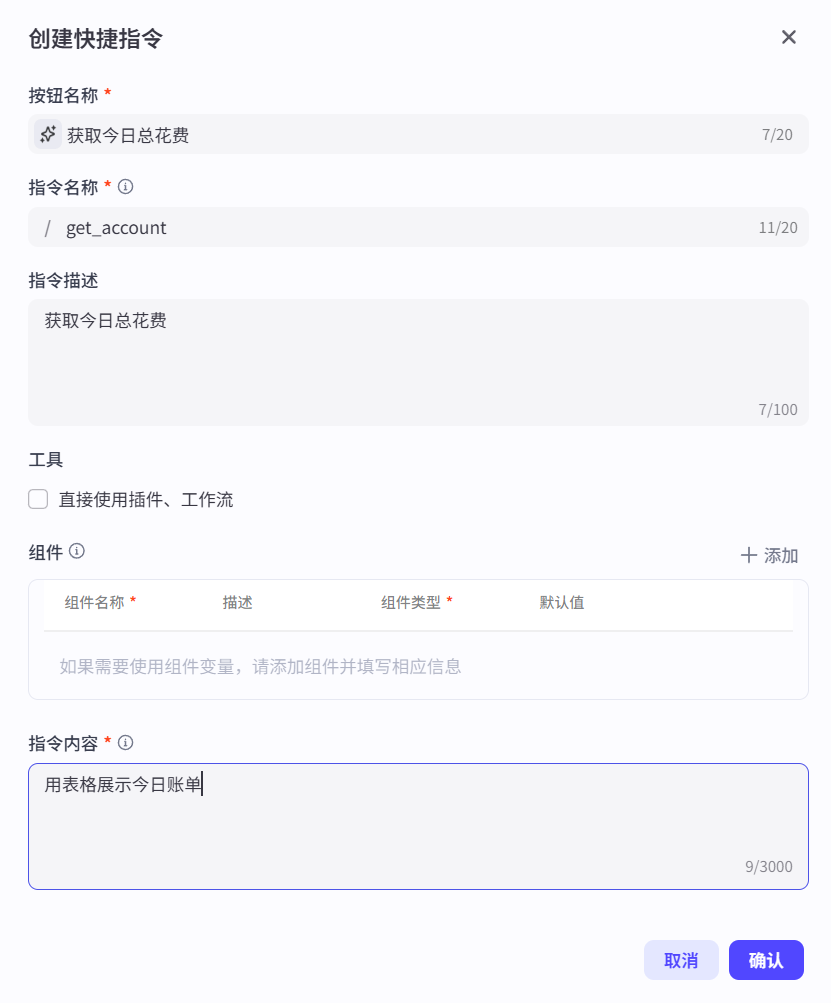
Task: Check 直接使用插件、工作流 checkbox
Action: [38, 499]
